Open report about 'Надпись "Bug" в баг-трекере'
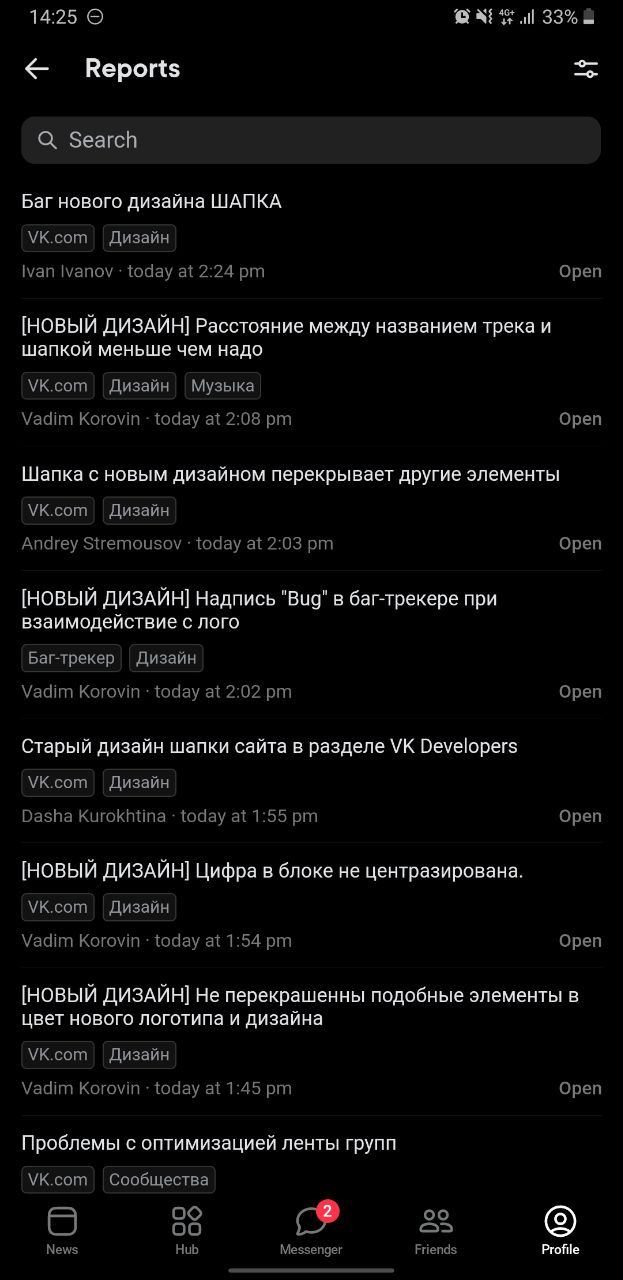The width and height of the screenshot is (623, 1280). pyautogui.click(x=259, y=610)
